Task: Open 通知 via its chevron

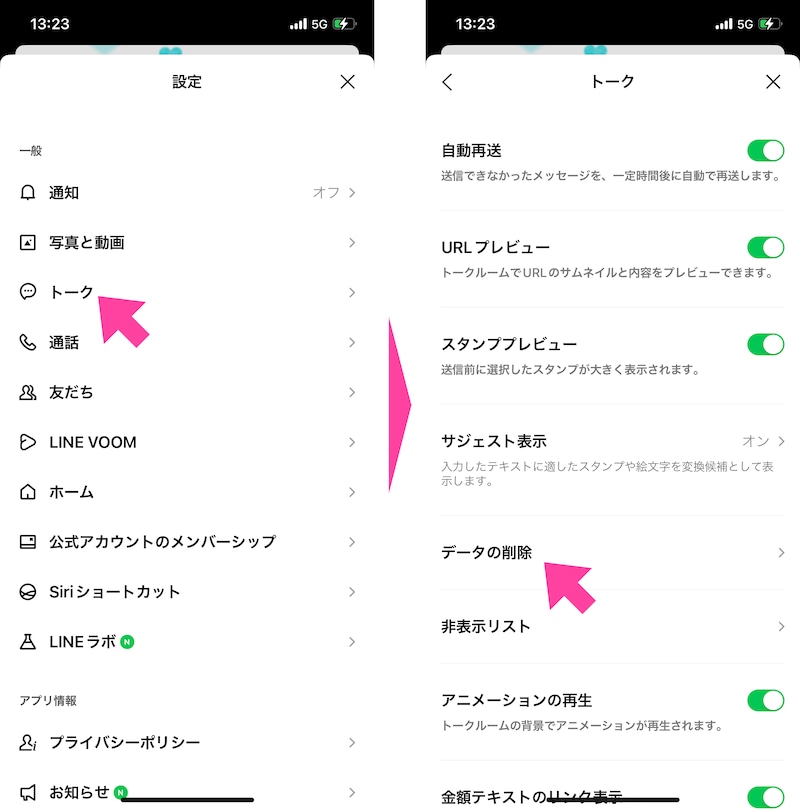Action: tap(352, 192)
